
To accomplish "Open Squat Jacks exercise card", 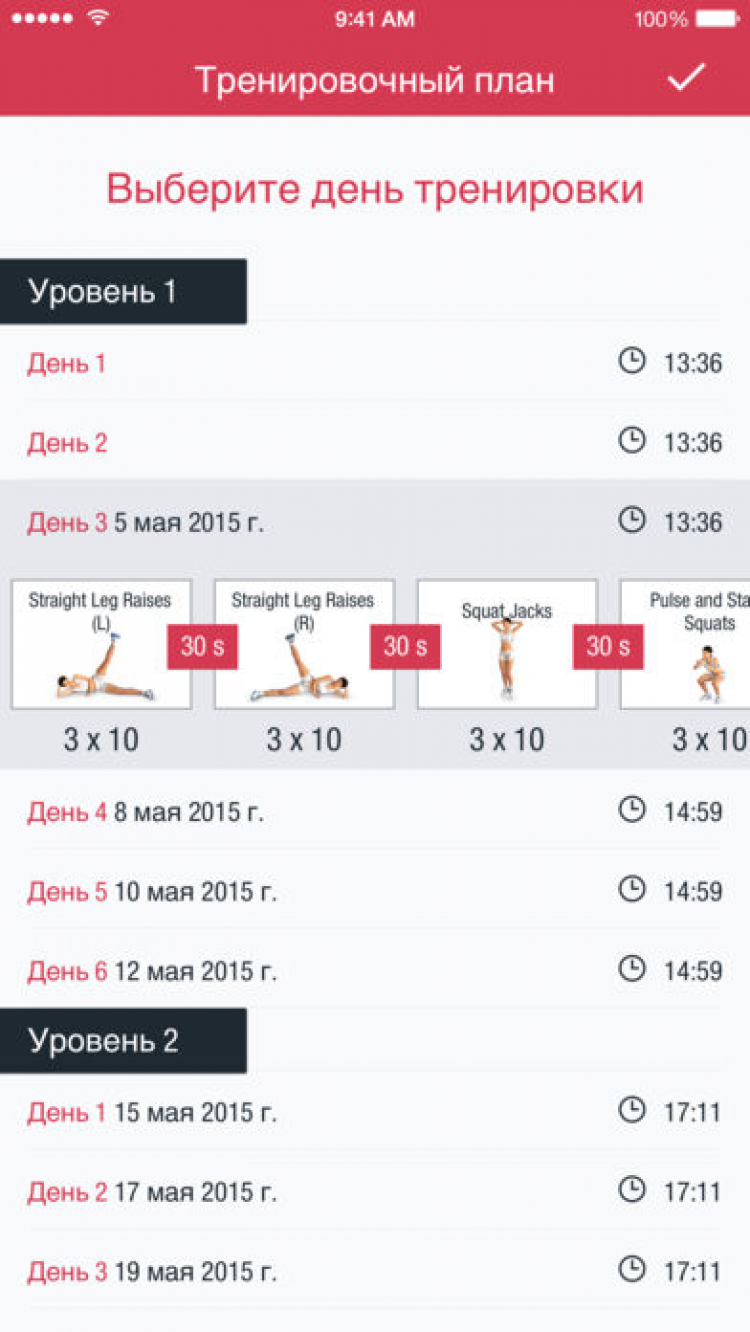I will (506, 645).
